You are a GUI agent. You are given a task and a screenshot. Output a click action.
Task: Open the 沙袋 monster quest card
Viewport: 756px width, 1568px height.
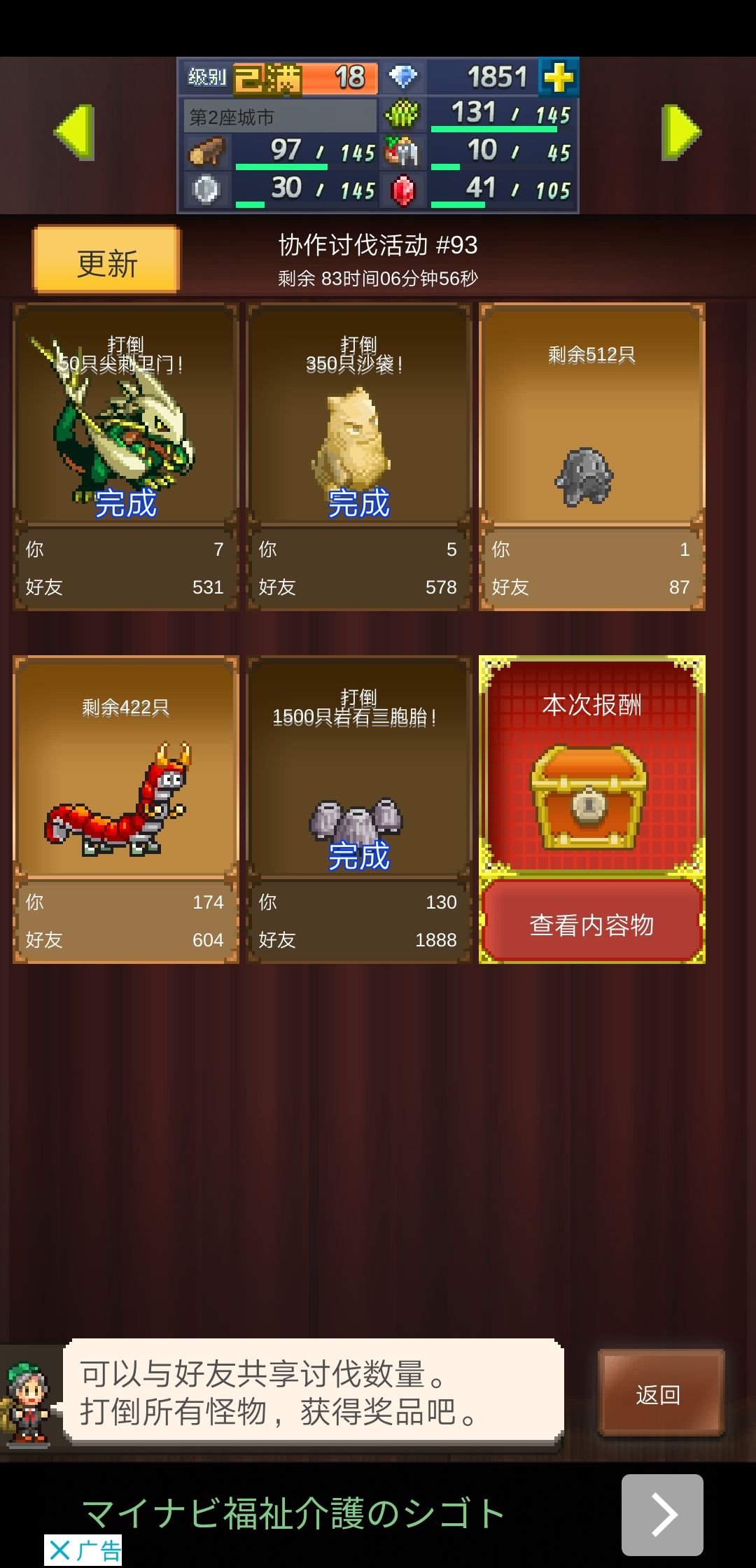click(359, 456)
